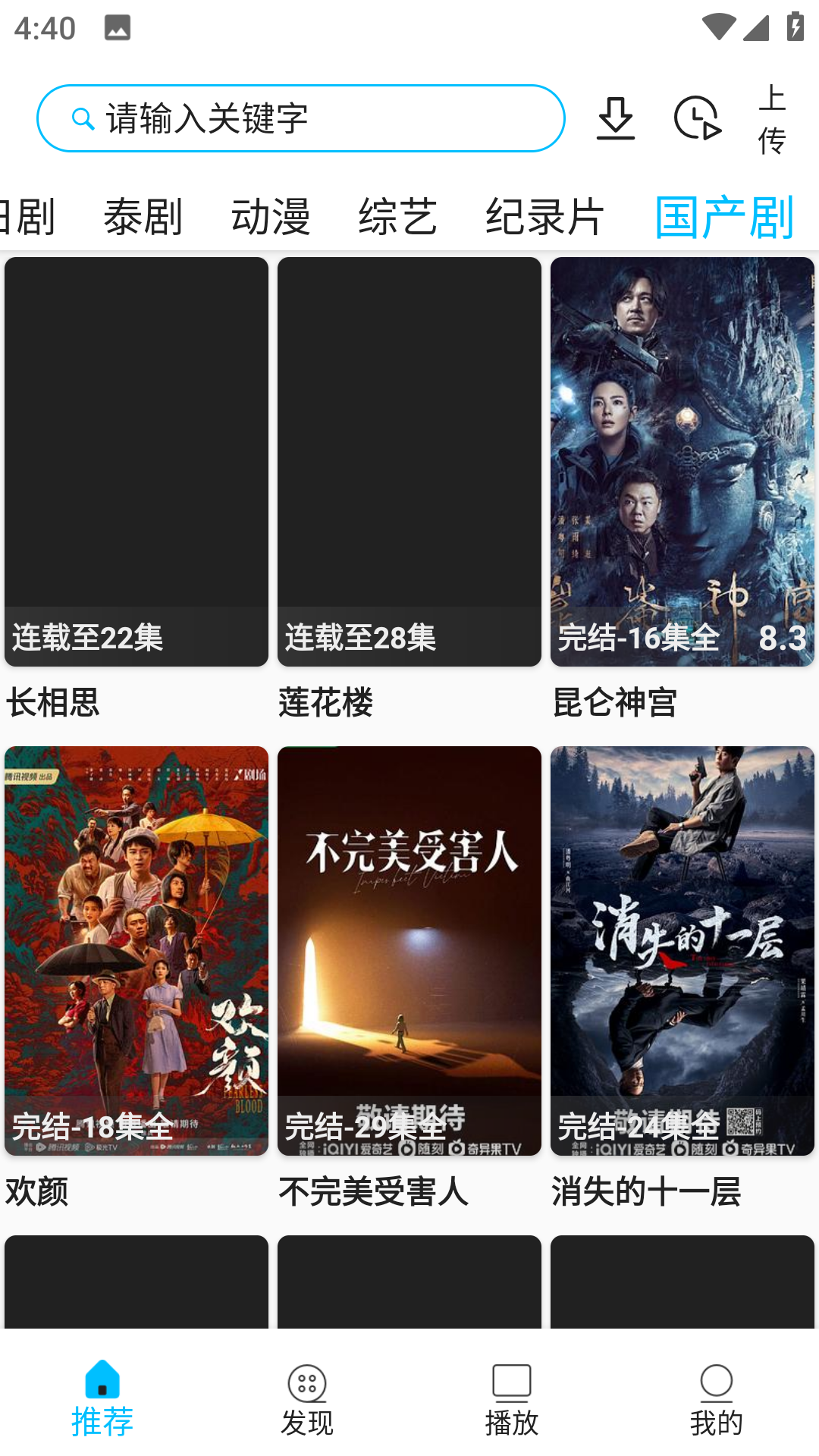The height and width of the screenshot is (1456, 819).
Task: Open the 纪录片 category tab
Action: (544, 217)
